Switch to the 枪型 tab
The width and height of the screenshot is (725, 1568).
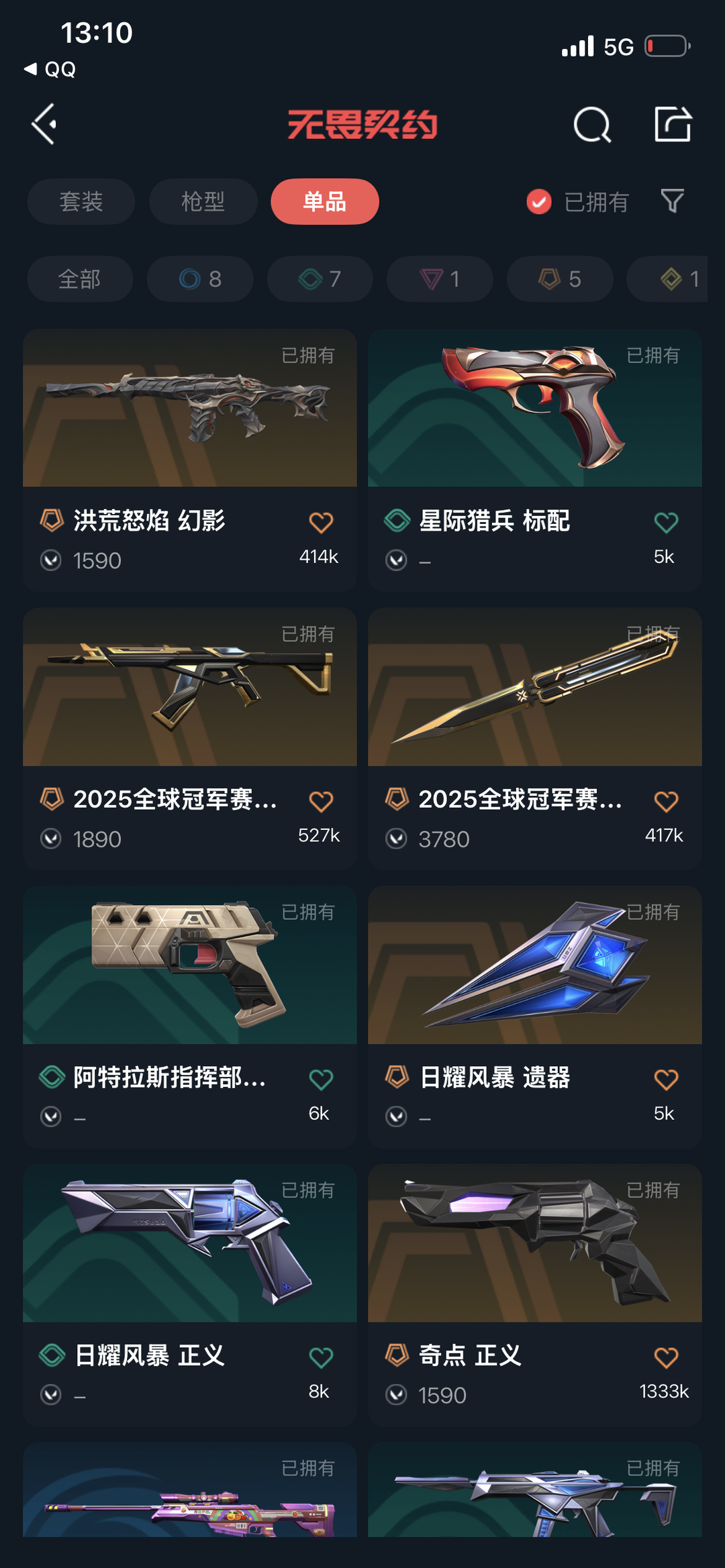point(203,201)
